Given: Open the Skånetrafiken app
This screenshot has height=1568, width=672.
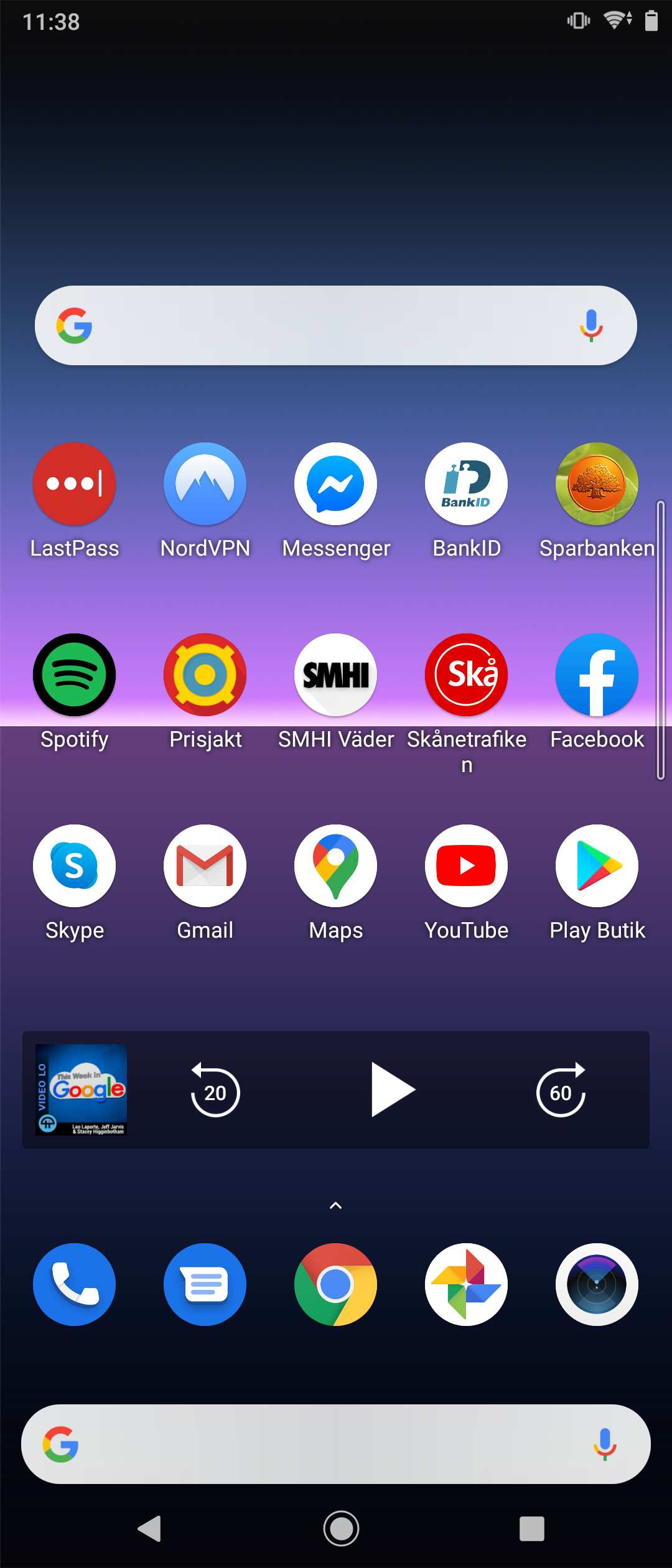Looking at the screenshot, I should (466, 674).
